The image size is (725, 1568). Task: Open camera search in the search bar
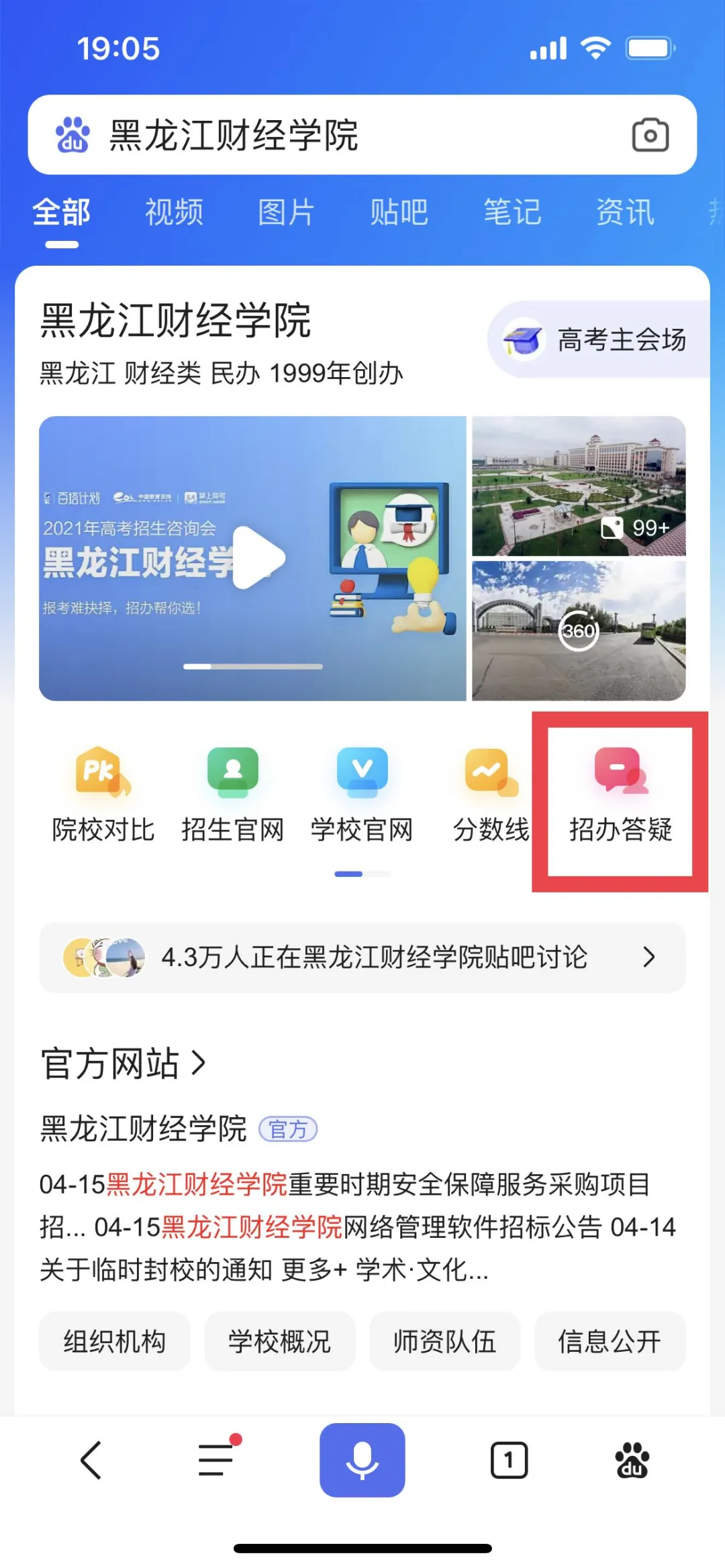[x=650, y=135]
